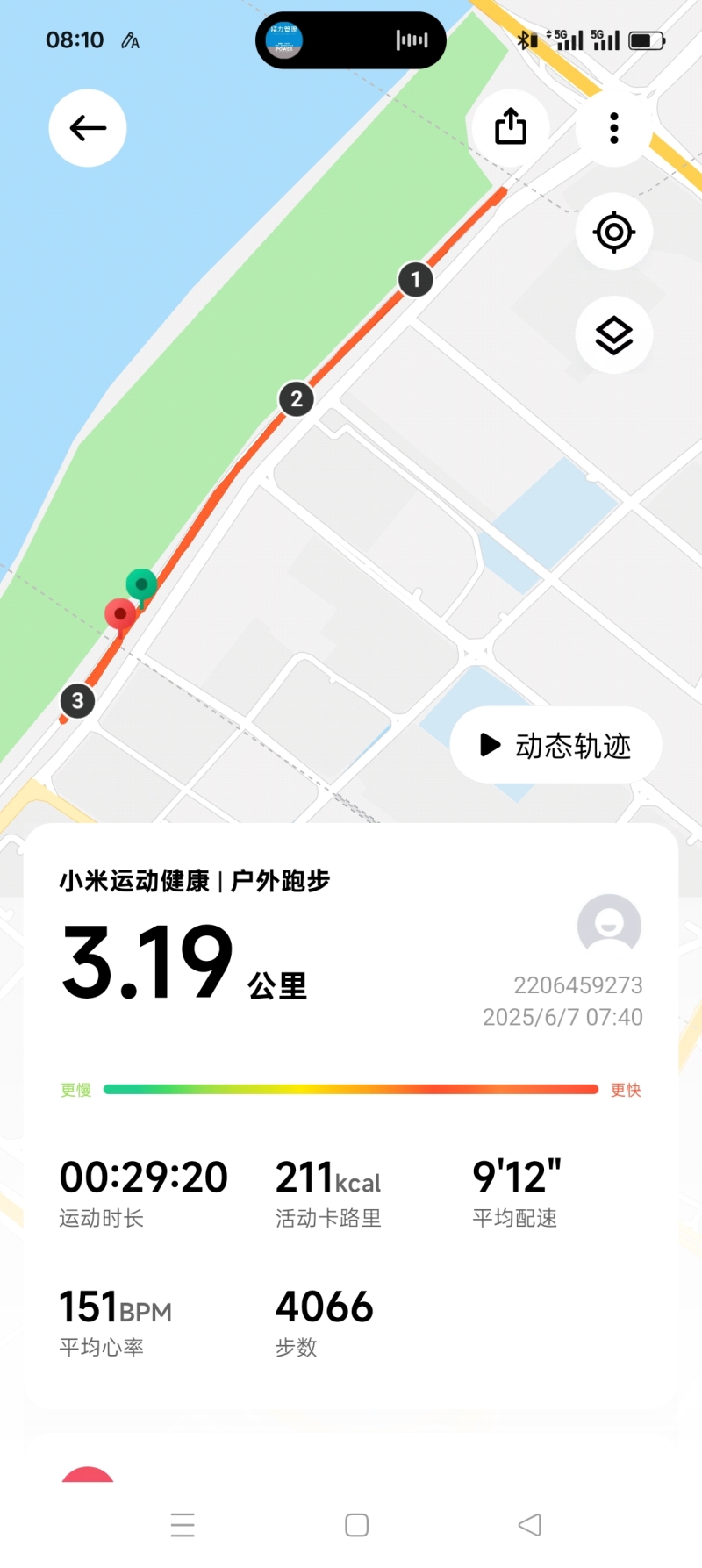
Task: Open recent apps from the navigation bar
Action: click(x=183, y=1525)
